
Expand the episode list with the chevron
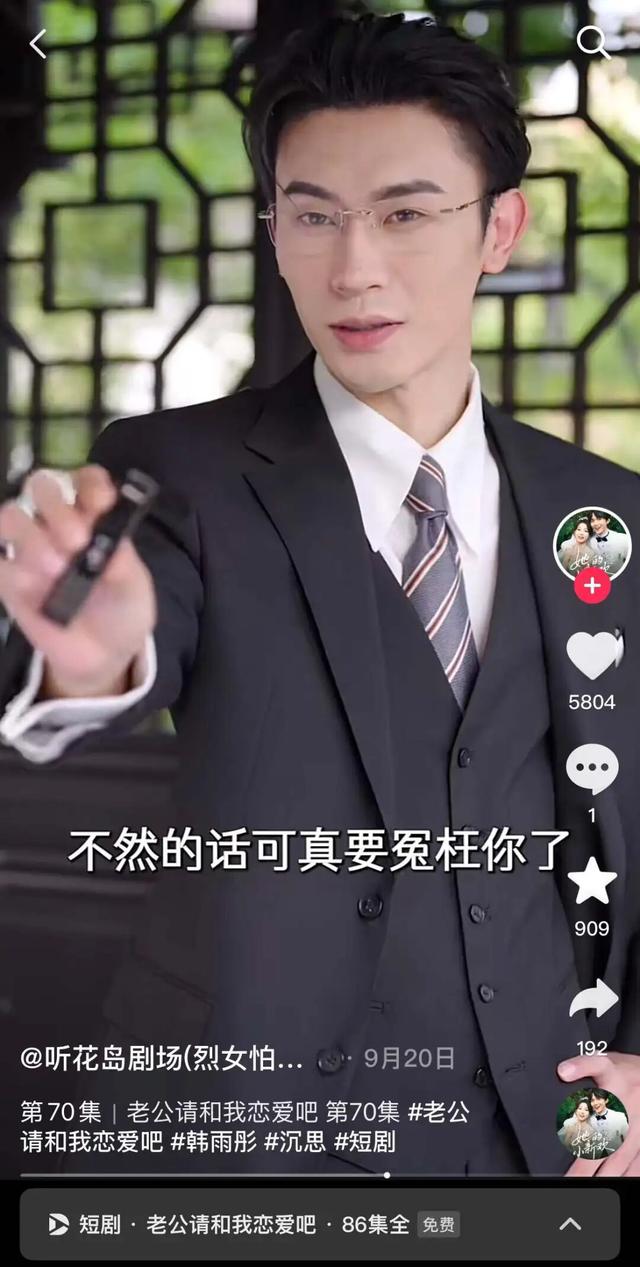pyautogui.click(x=570, y=1223)
